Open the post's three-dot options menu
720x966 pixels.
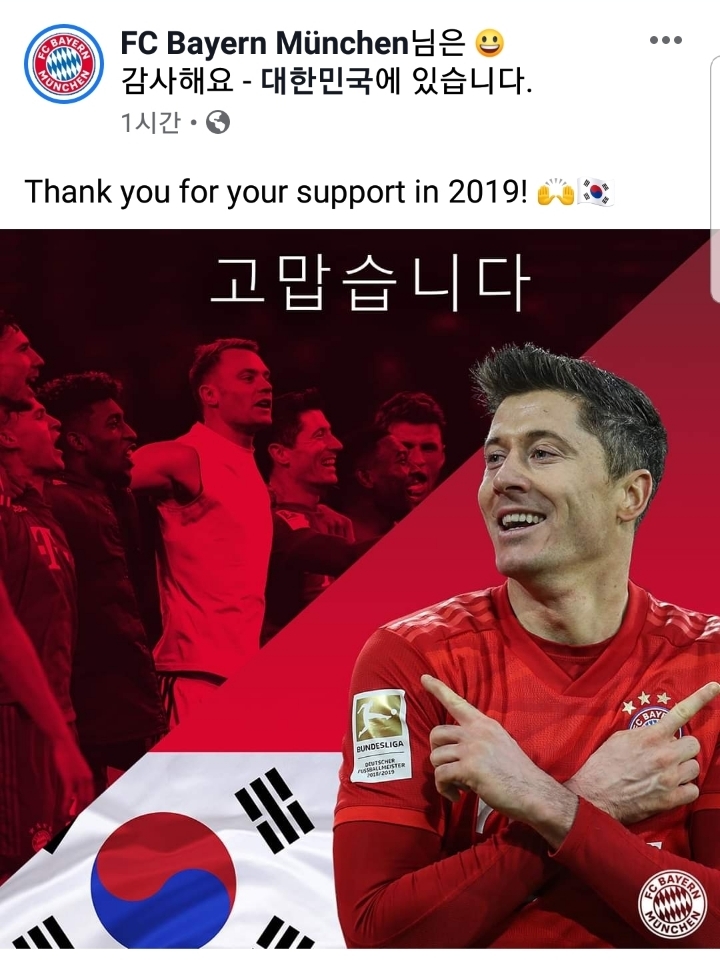pos(665,41)
